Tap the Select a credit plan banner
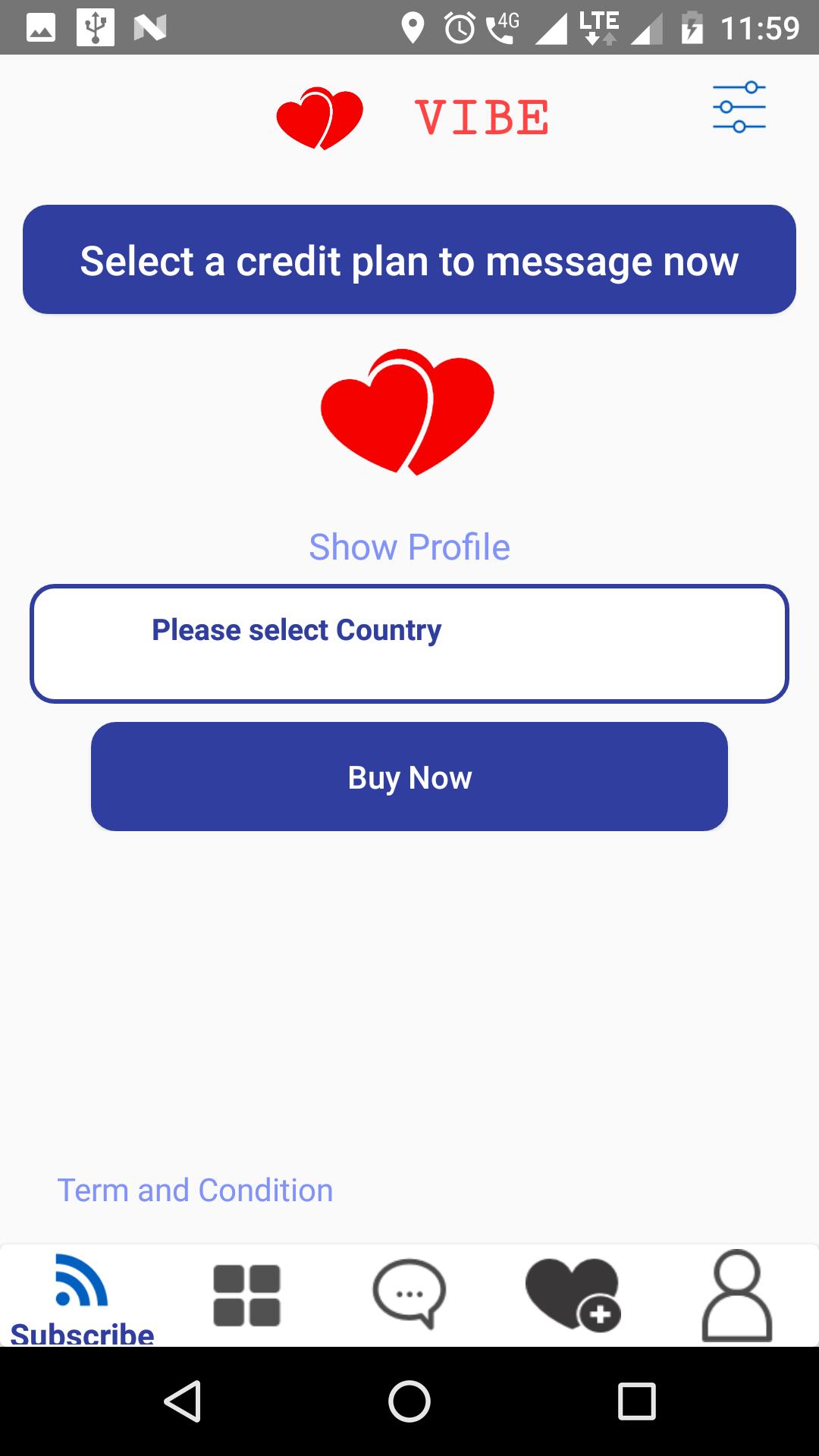Screen dimensions: 819x1456 409,260
